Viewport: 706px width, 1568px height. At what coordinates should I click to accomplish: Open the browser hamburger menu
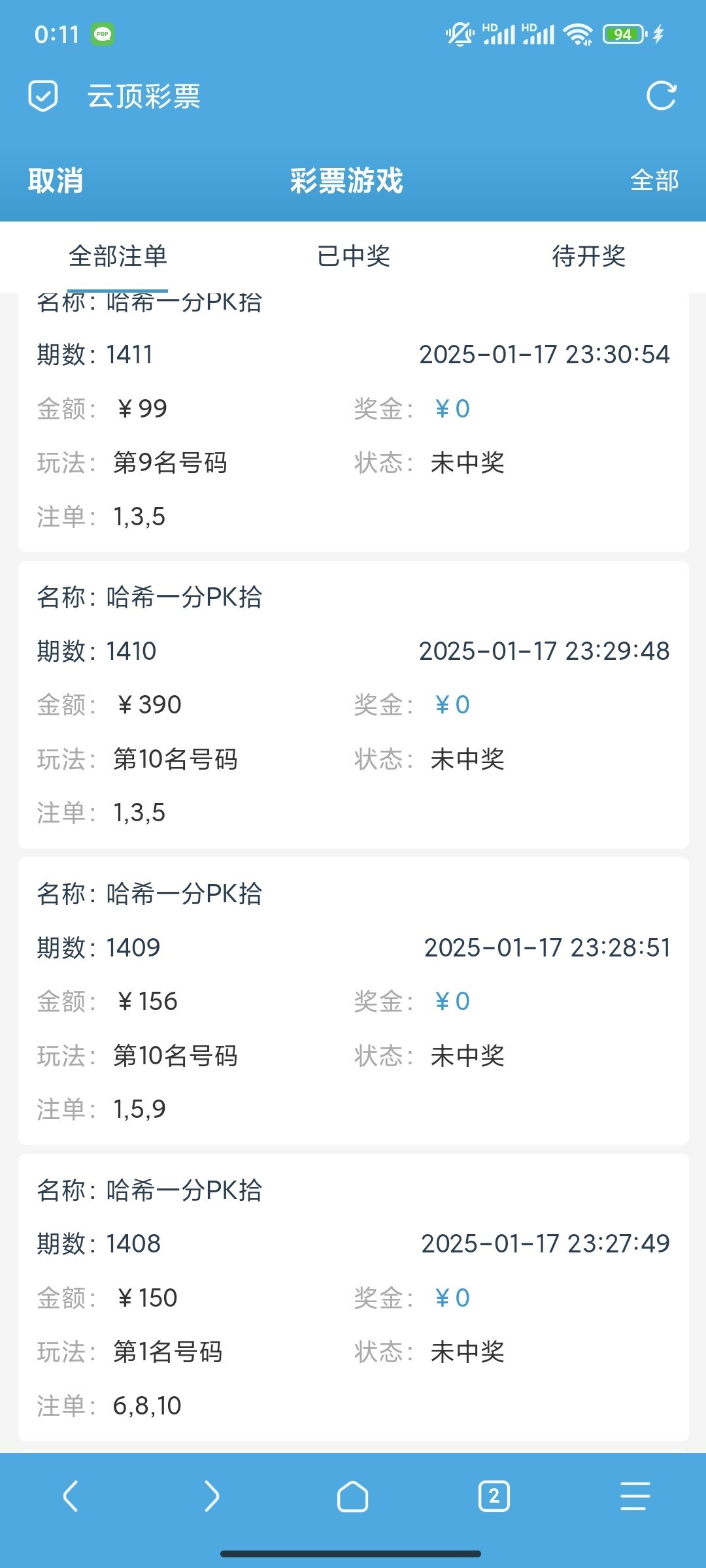635,1496
